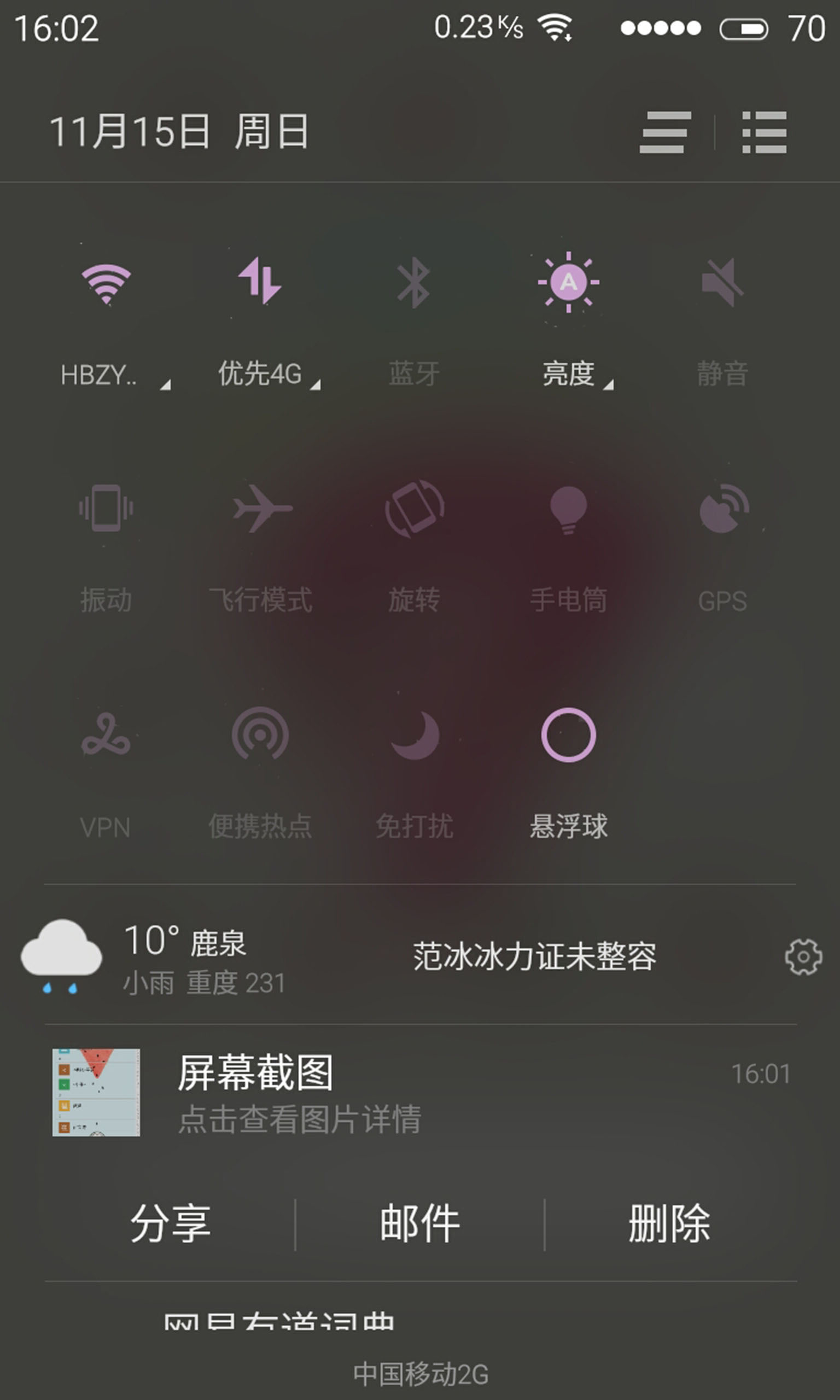This screenshot has width=840, height=1400.
Task: Enable GPS location
Action: 724,509
